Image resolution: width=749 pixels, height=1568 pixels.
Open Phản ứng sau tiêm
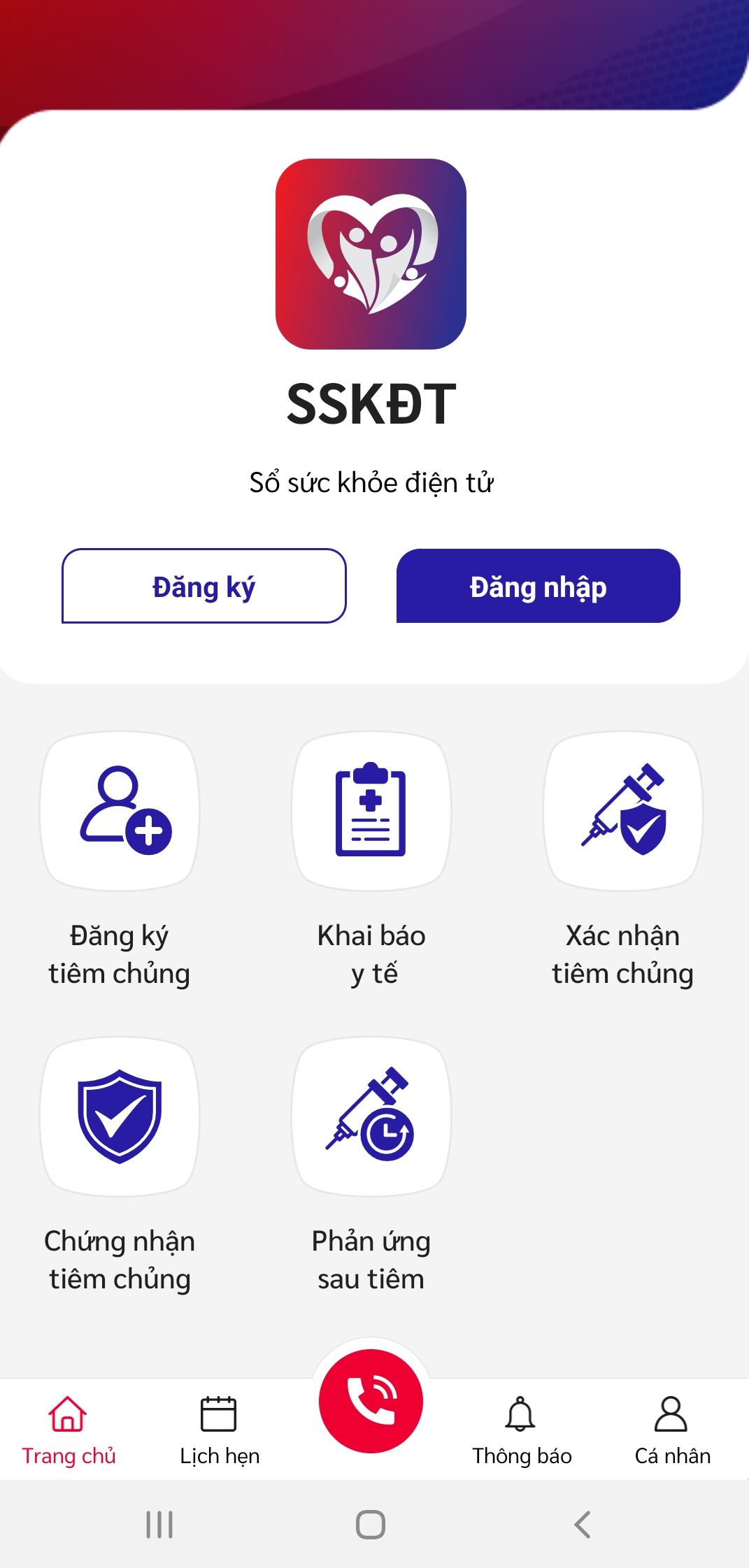pyautogui.click(x=371, y=1116)
